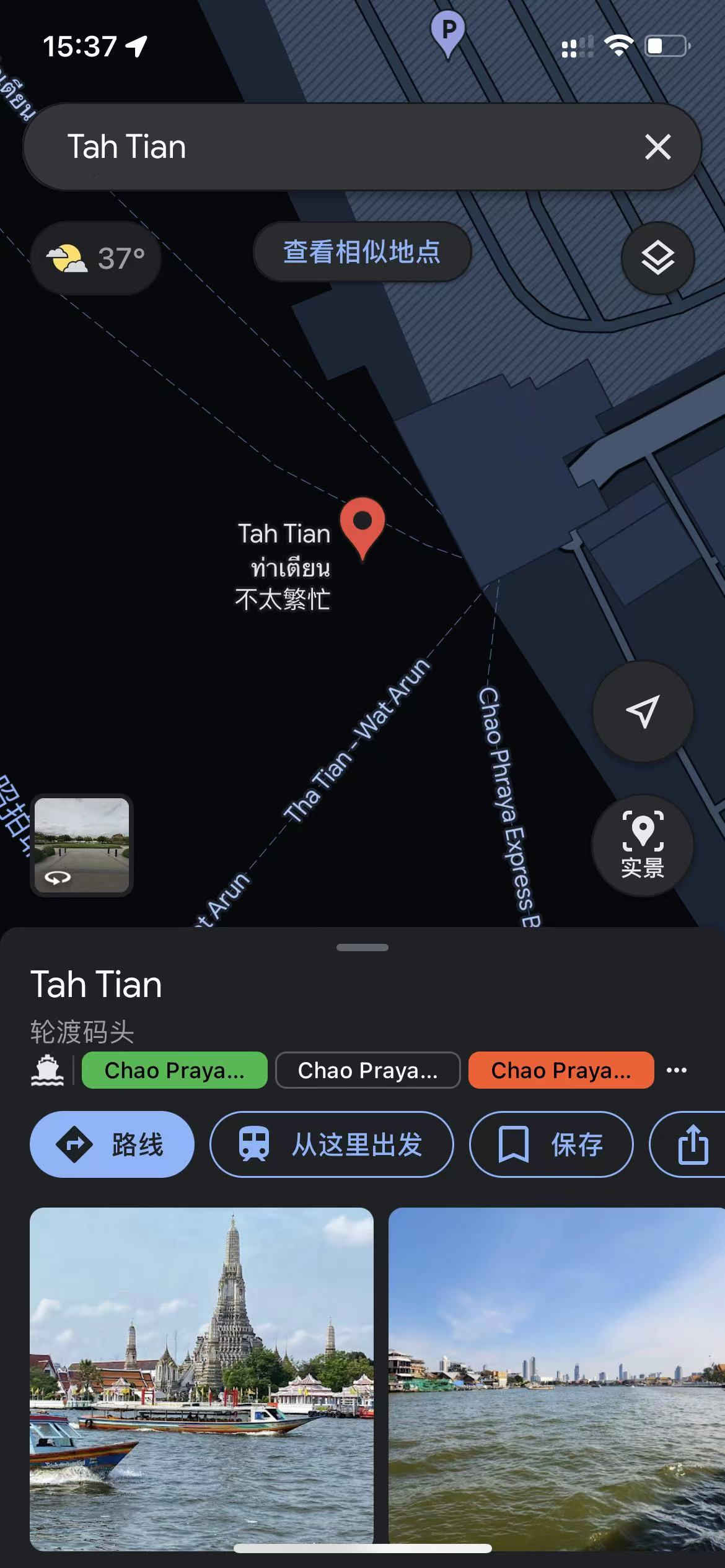The height and width of the screenshot is (1568, 725).
Task: Select the orange Chao Praya line chip
Action: coord(561,1070)
